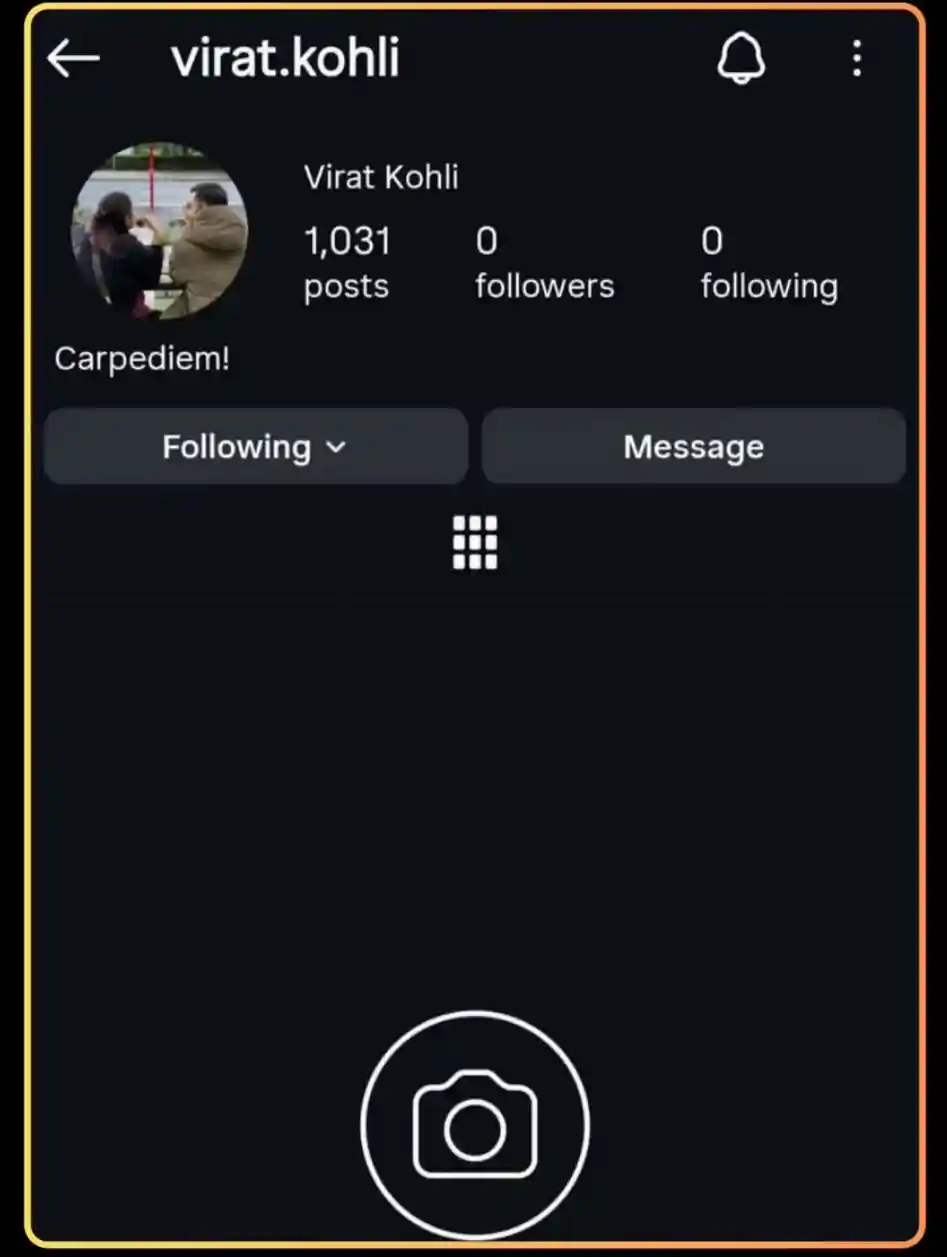Go back using the arrow

tap(73, 59)
